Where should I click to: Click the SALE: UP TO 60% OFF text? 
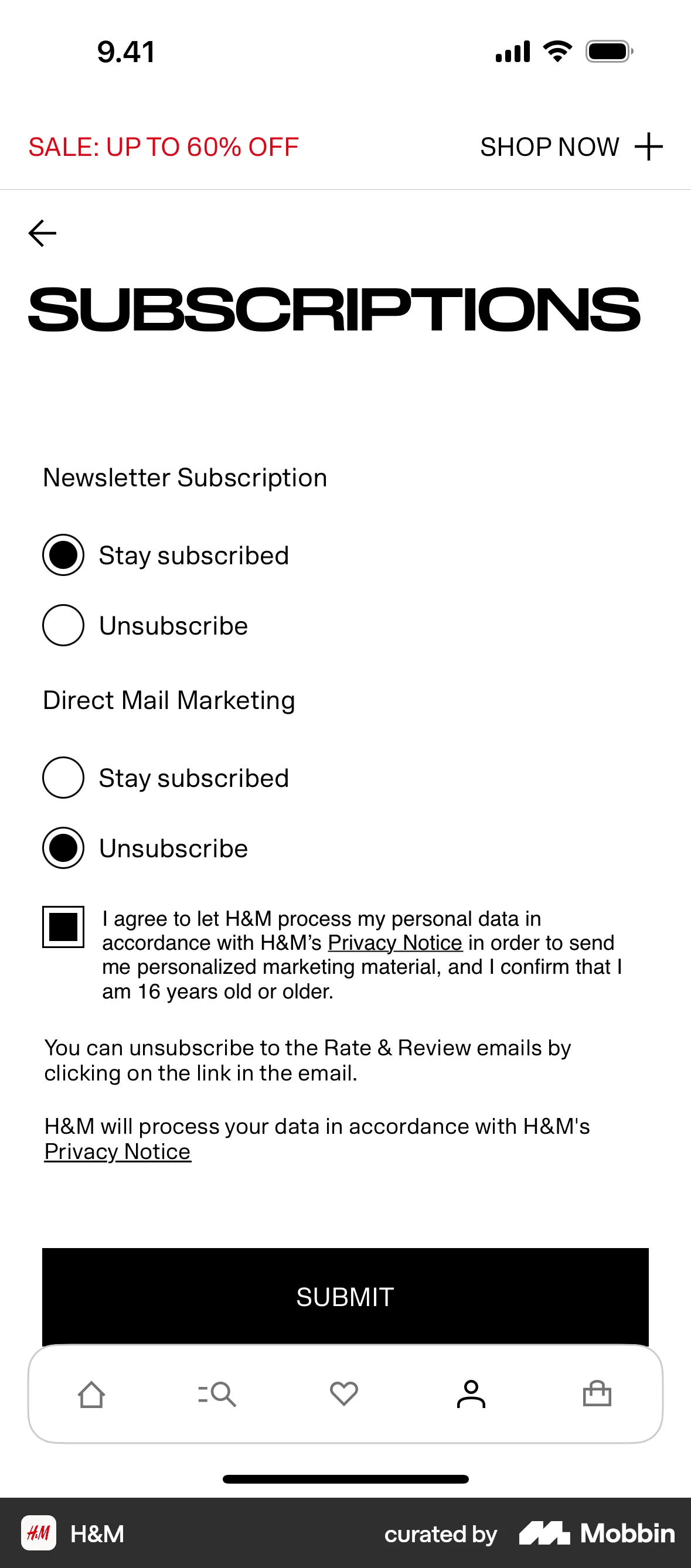pyautogui.click(x=163, y=146)
